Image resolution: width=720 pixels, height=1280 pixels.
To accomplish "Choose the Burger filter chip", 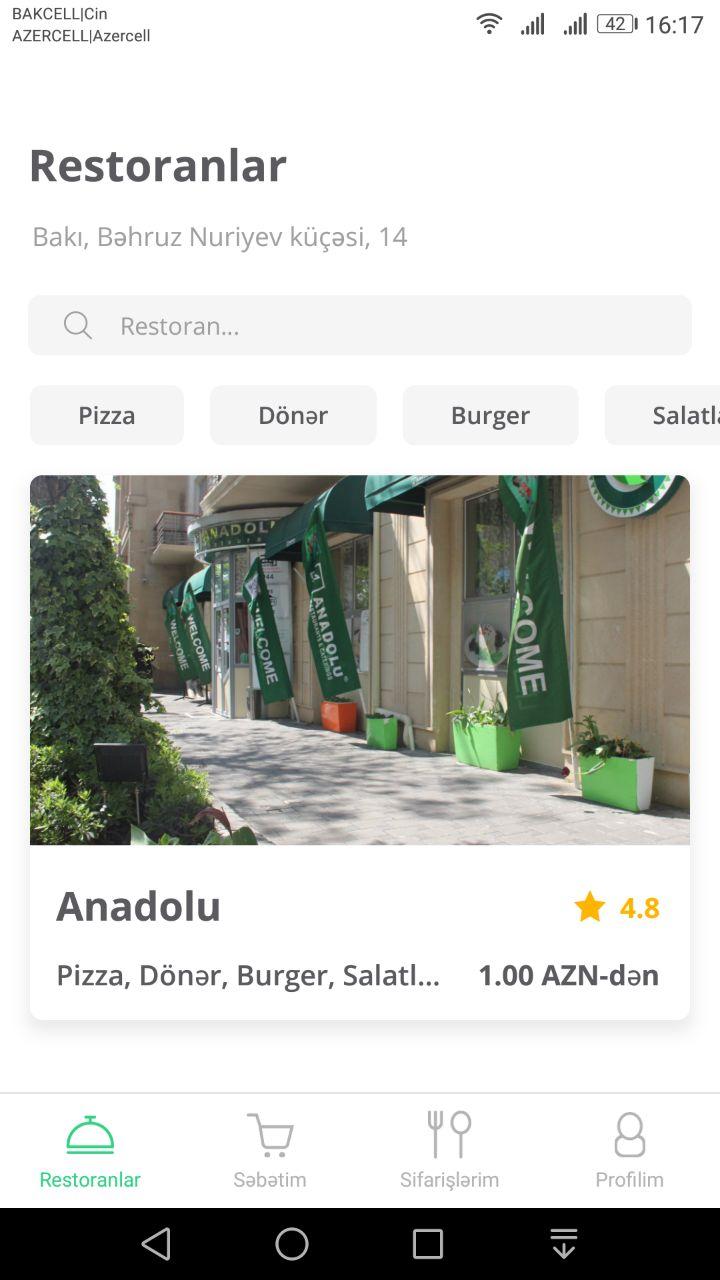I will tap(490, 415).
